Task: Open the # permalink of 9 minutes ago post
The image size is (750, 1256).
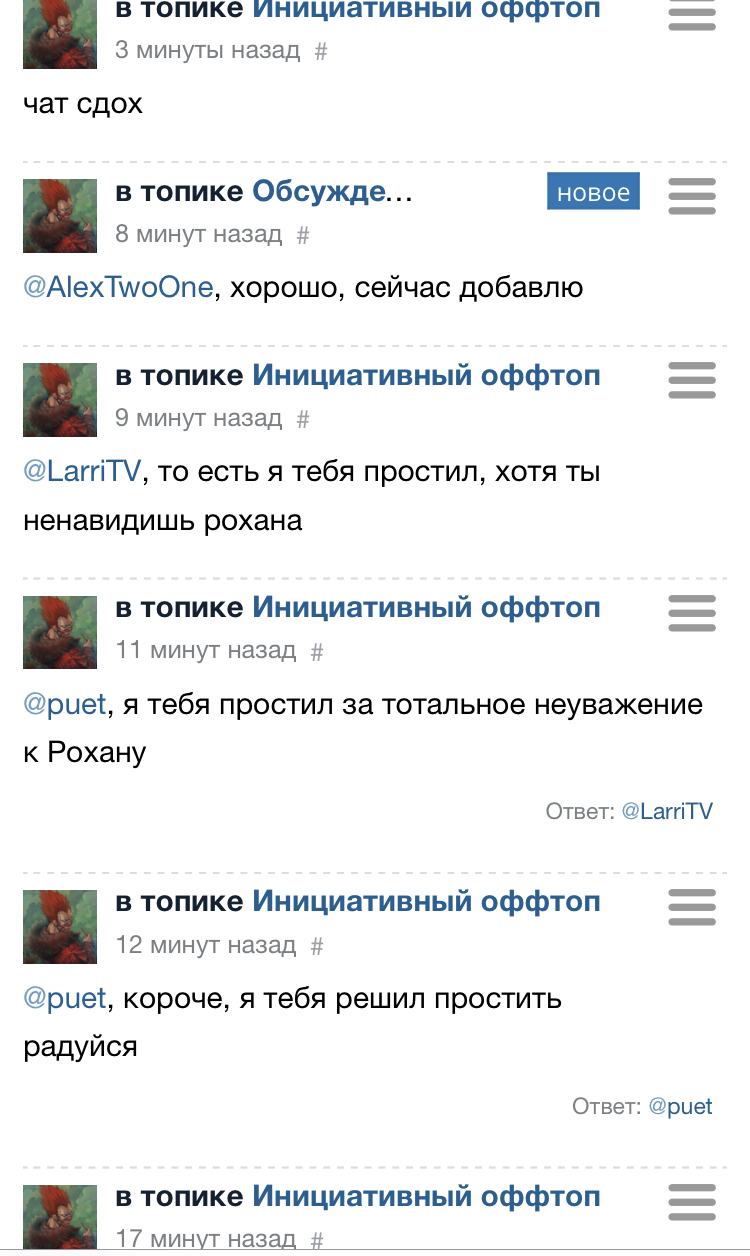Action: [304, 419]
